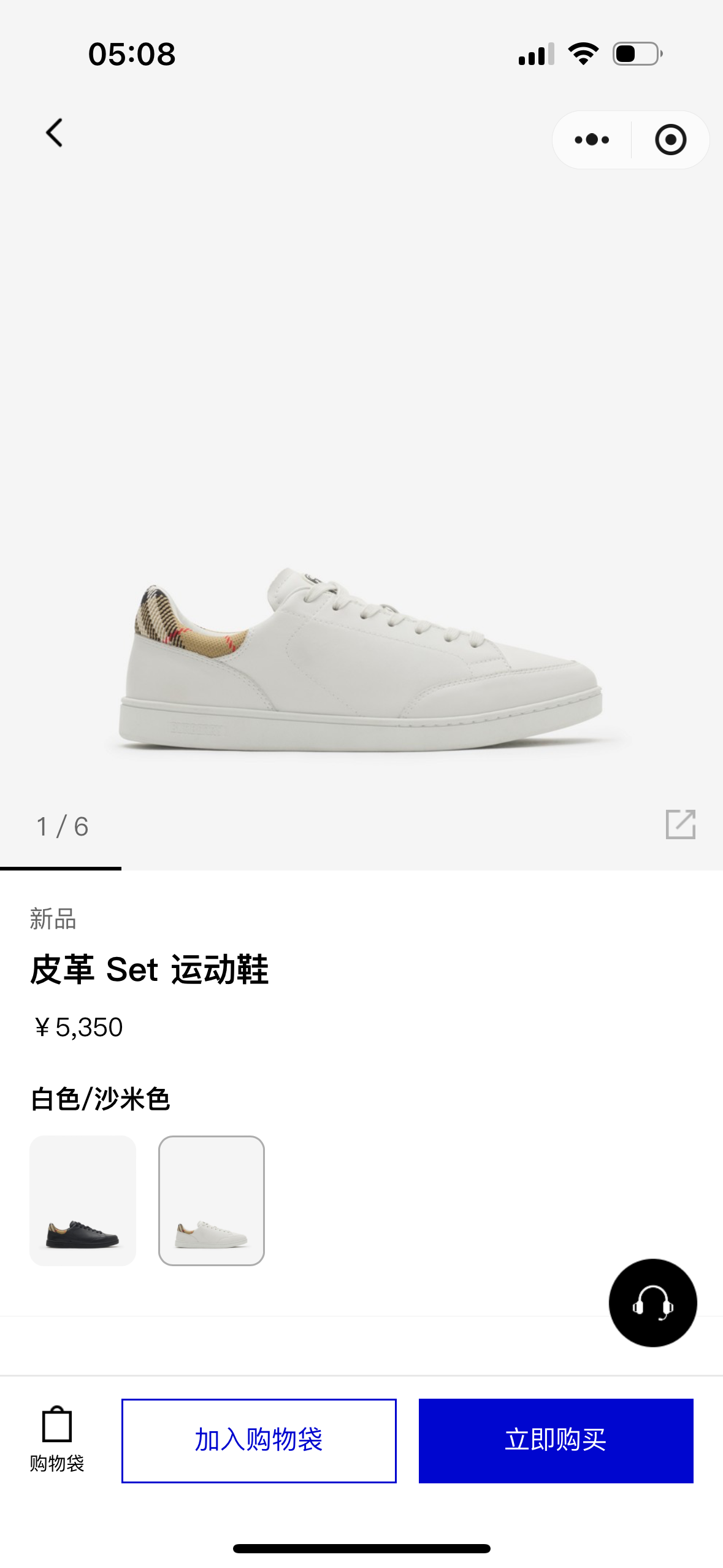This screenshot has width=723, height=1568.
Task: Go back to the previous page
Action: pos(55,133)
